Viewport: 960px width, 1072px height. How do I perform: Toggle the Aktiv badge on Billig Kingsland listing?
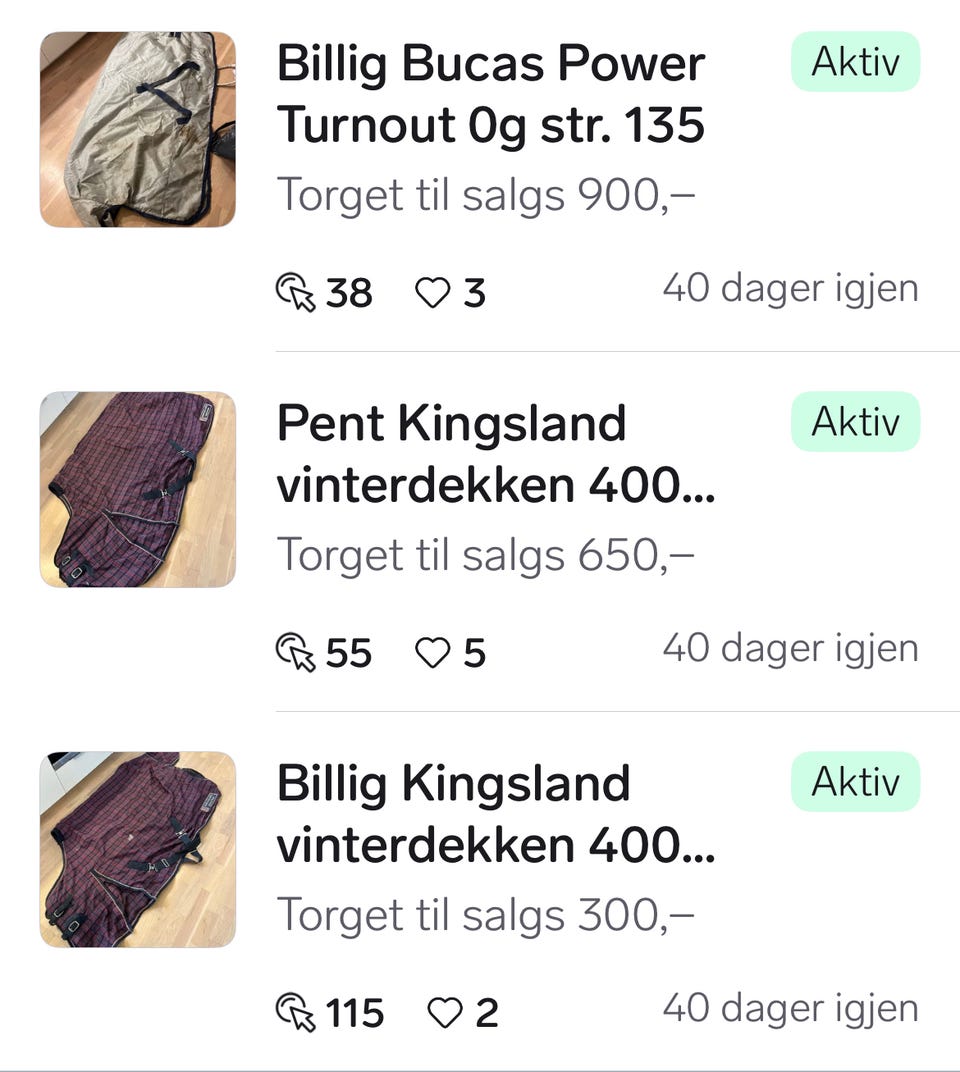tap(855, 781)
